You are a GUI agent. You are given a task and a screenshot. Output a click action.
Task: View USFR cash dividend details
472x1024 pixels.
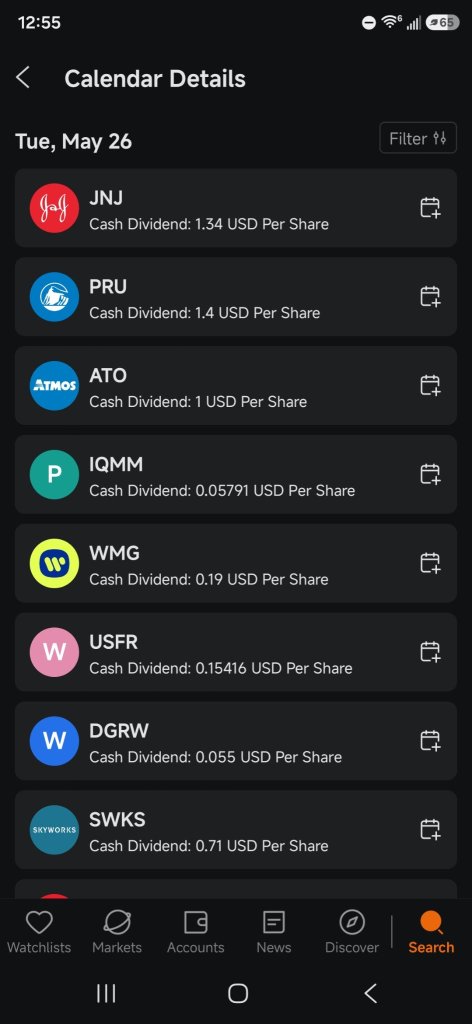pyautogui.click(x=236, y=652)
